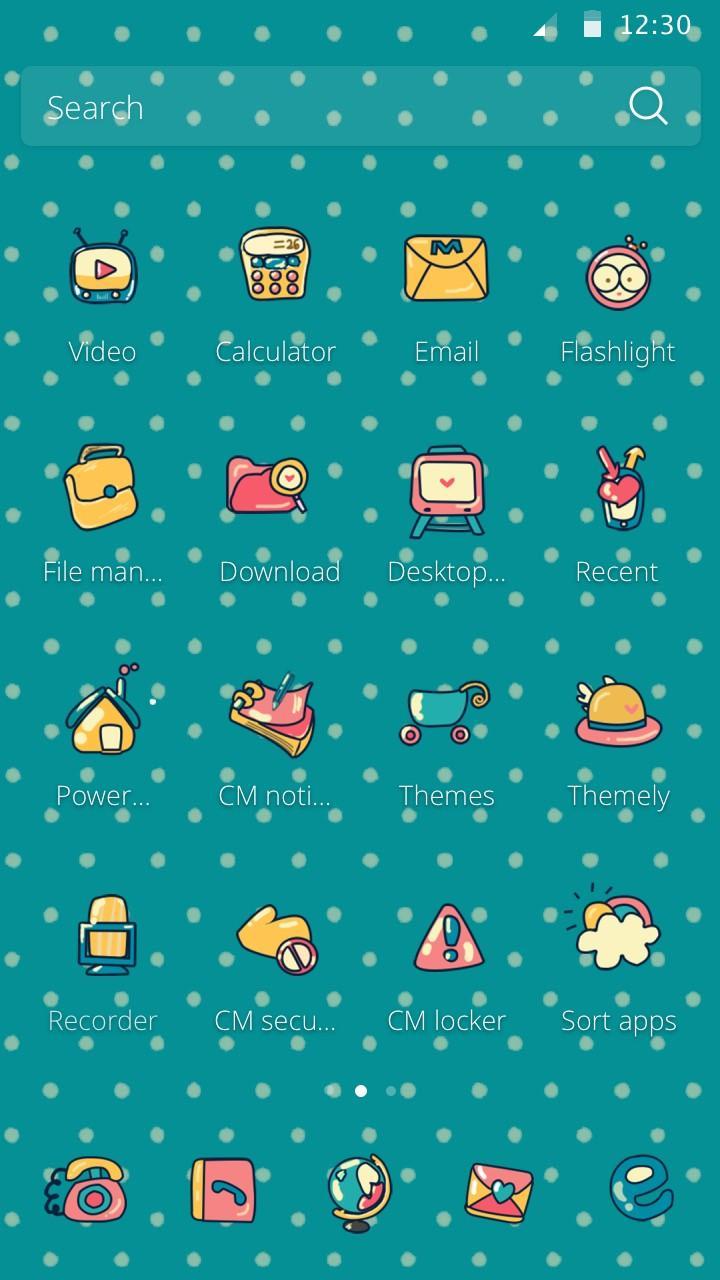Tap the magnifier icon to search
This screenshot has height=1280, width=720.
pos(648,105)
